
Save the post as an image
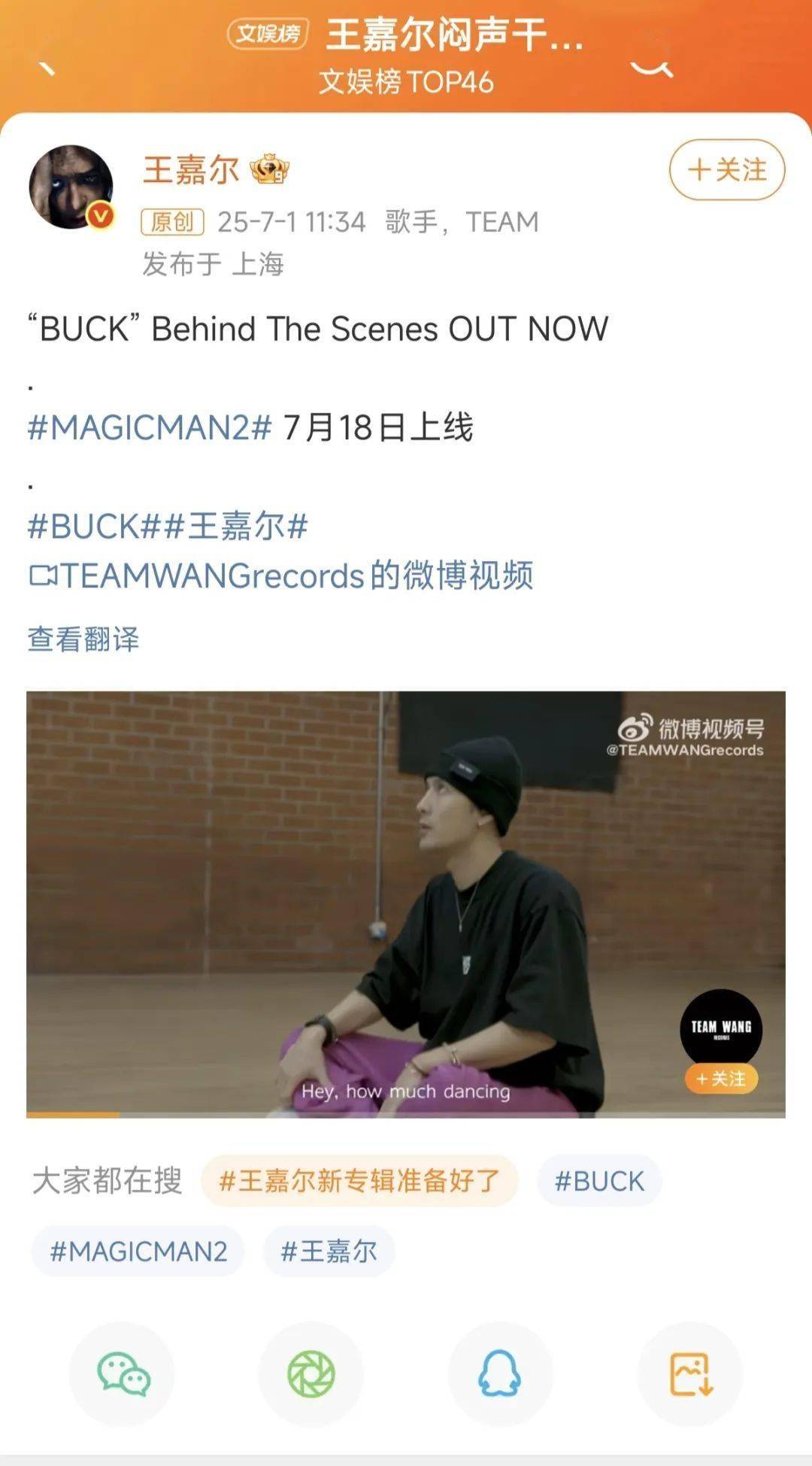[x=690, y=1374]
